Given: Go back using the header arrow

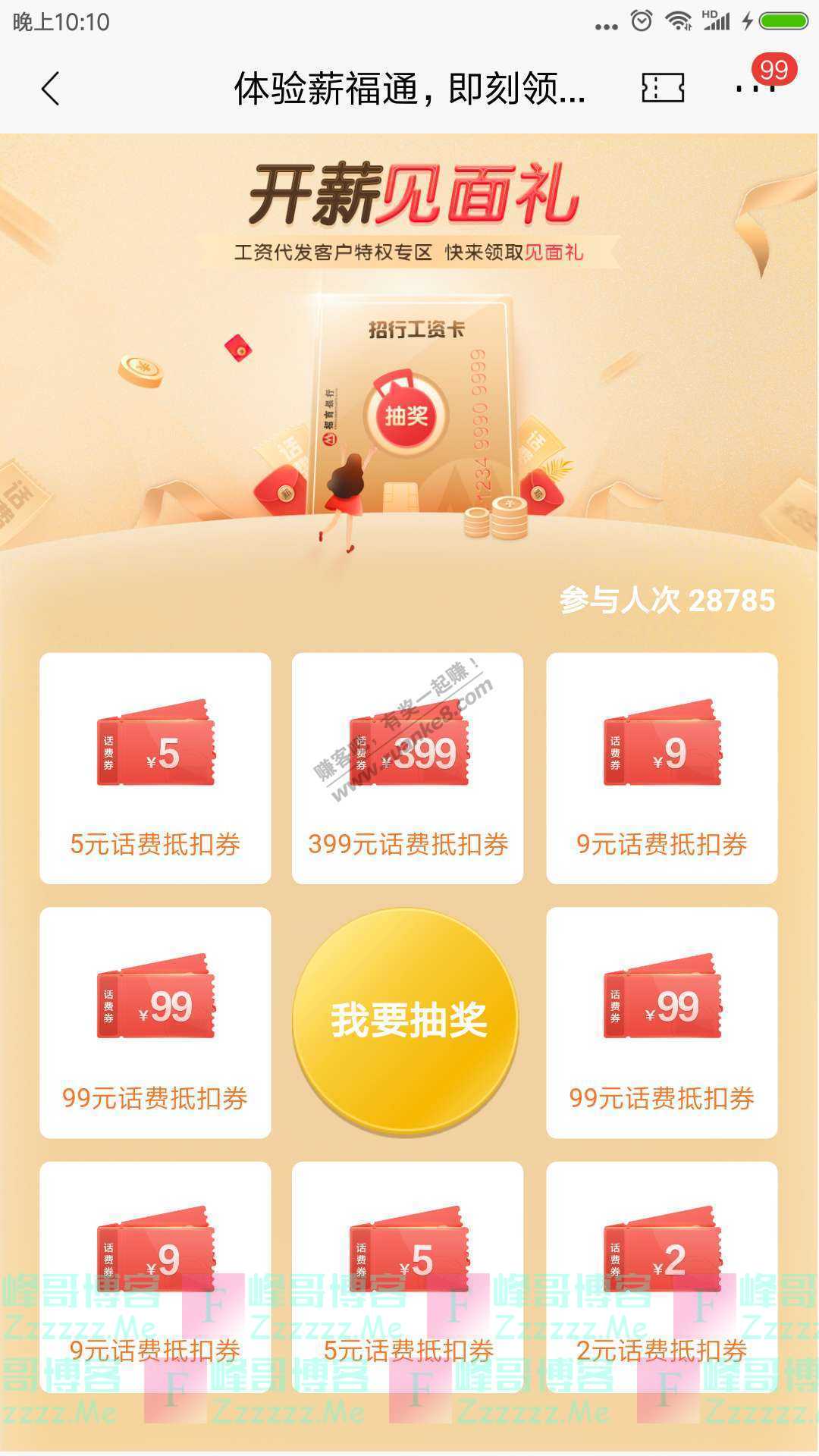Looking at the screenshot, I should click(x=51, y=89).
